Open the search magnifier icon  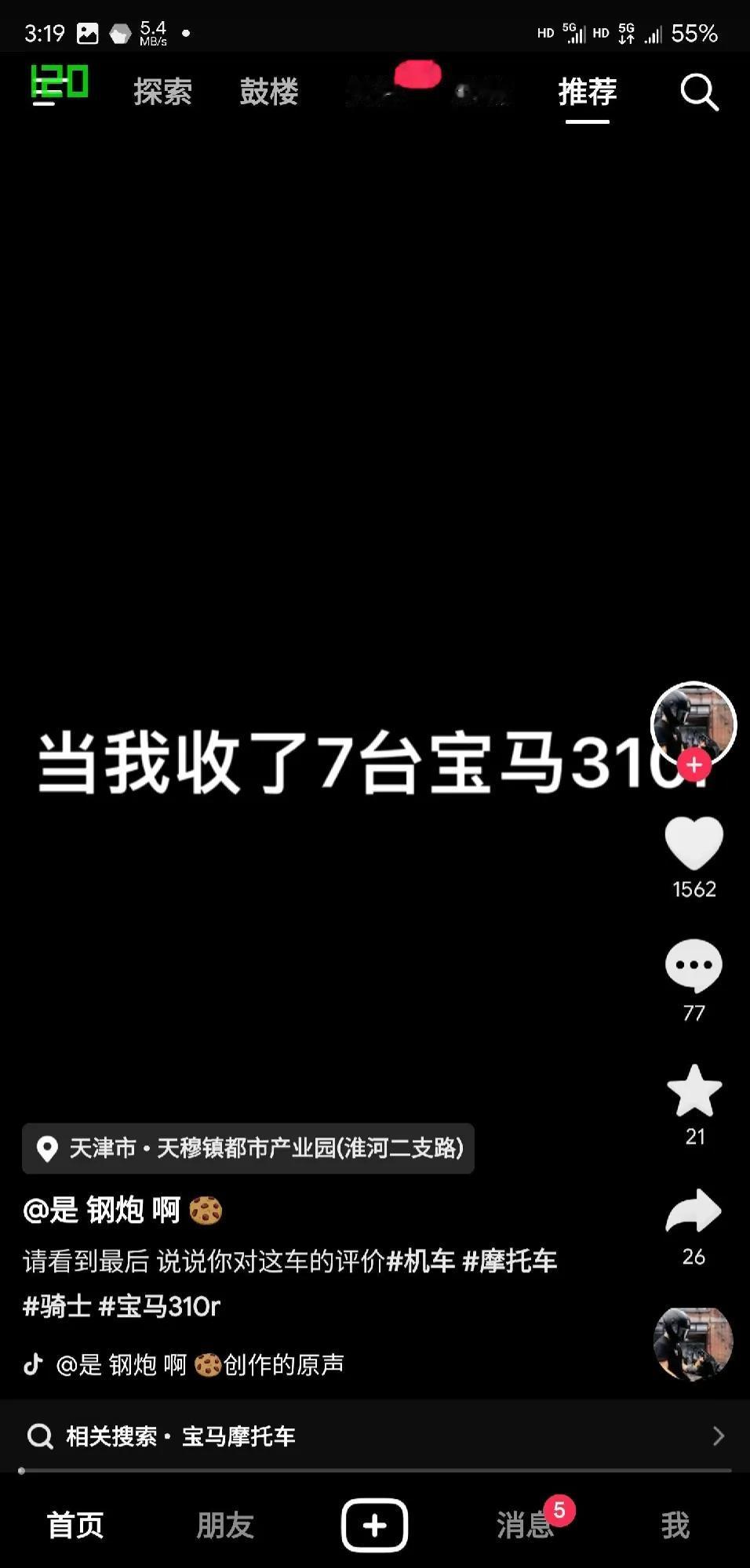pyautogui.click(x=699, y=93)
